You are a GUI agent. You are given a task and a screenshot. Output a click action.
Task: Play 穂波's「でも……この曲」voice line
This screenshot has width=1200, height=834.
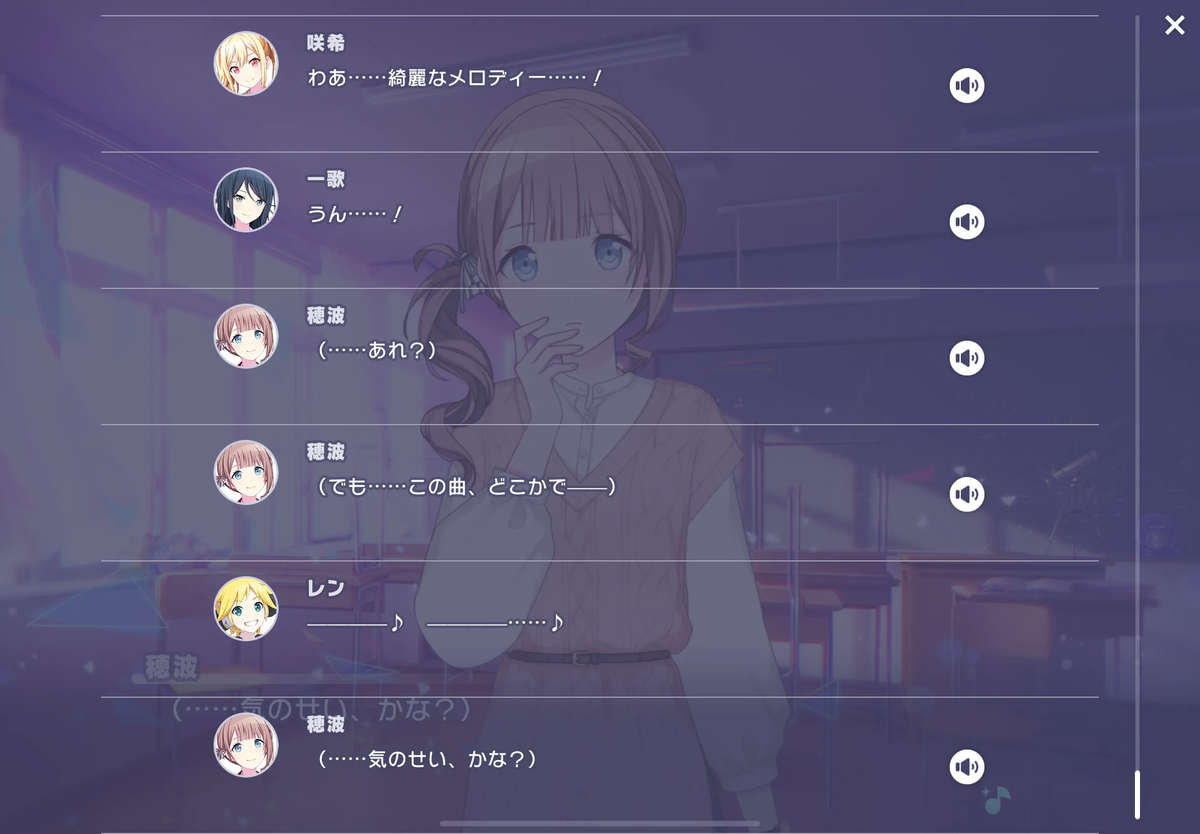point(966,494)
